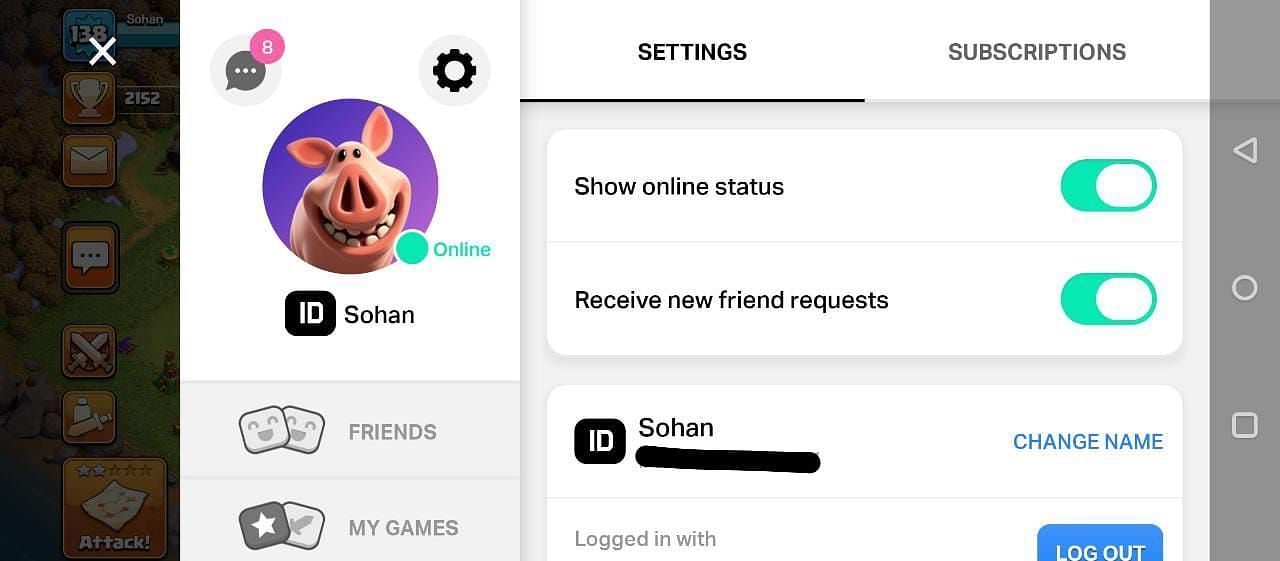Image resolution: width=1280 pixels, height=561 pixels.
Task: Open the messages chat bubble icon
Action: coord(244,71)
